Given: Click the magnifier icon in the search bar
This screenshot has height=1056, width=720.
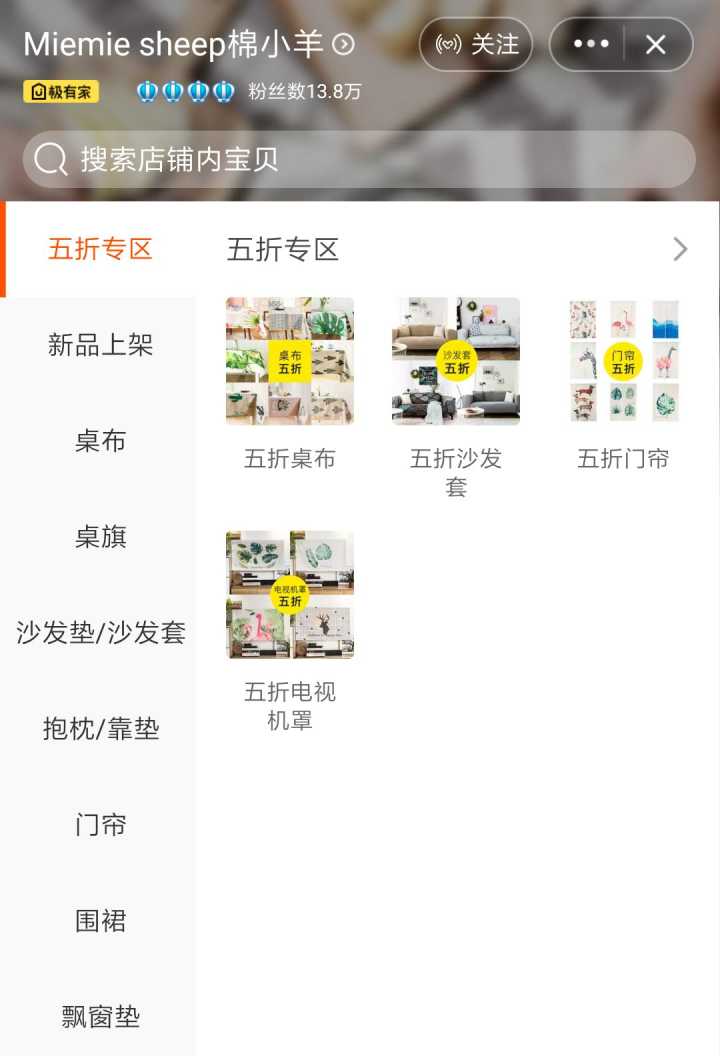Looking at the screenshot, I should (47, 159).
